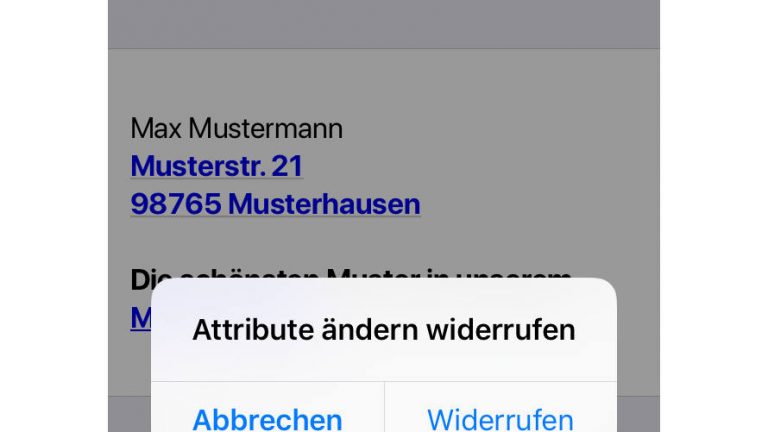The image size is (768, 432).
Task: Confirm undo with the Widerrufen button
Action: point(500,416)
